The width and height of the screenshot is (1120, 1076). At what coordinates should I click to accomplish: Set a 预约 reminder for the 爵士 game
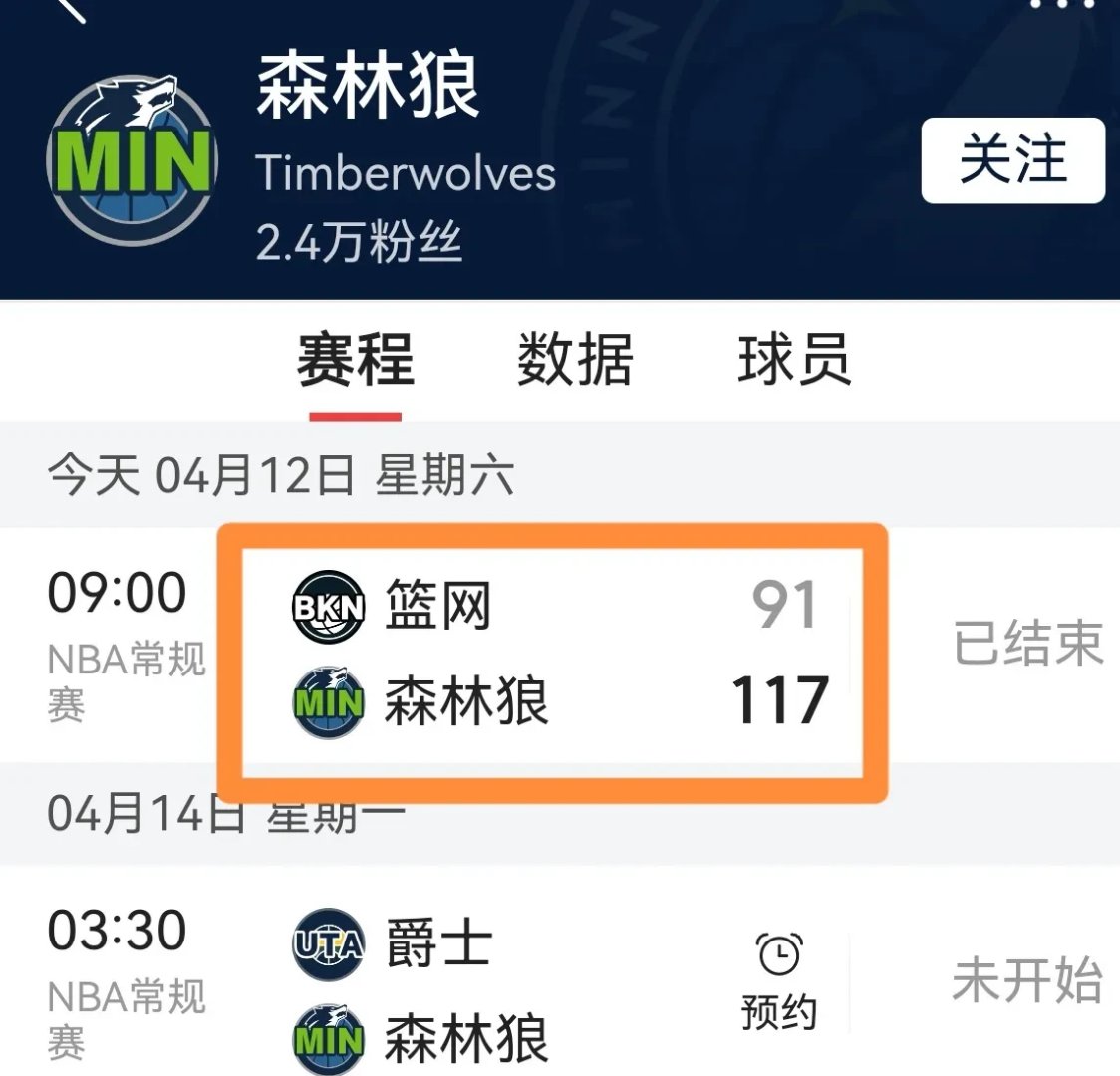point(778,981)
